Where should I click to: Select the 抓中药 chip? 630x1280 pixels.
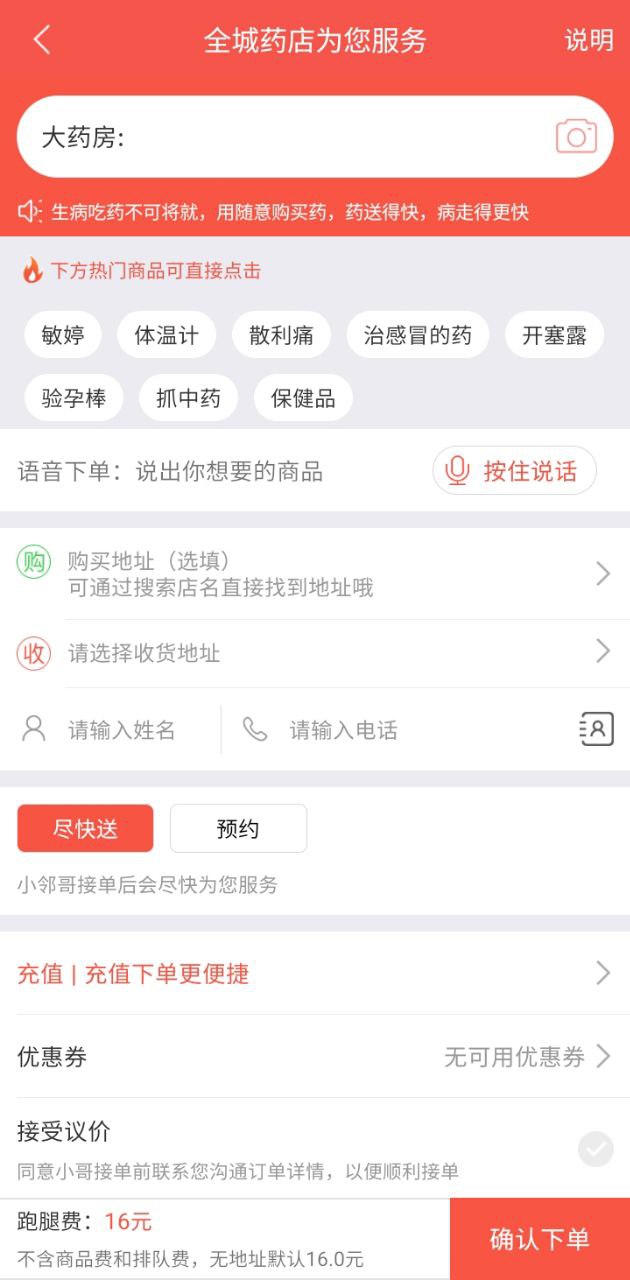tap(188, 398)
